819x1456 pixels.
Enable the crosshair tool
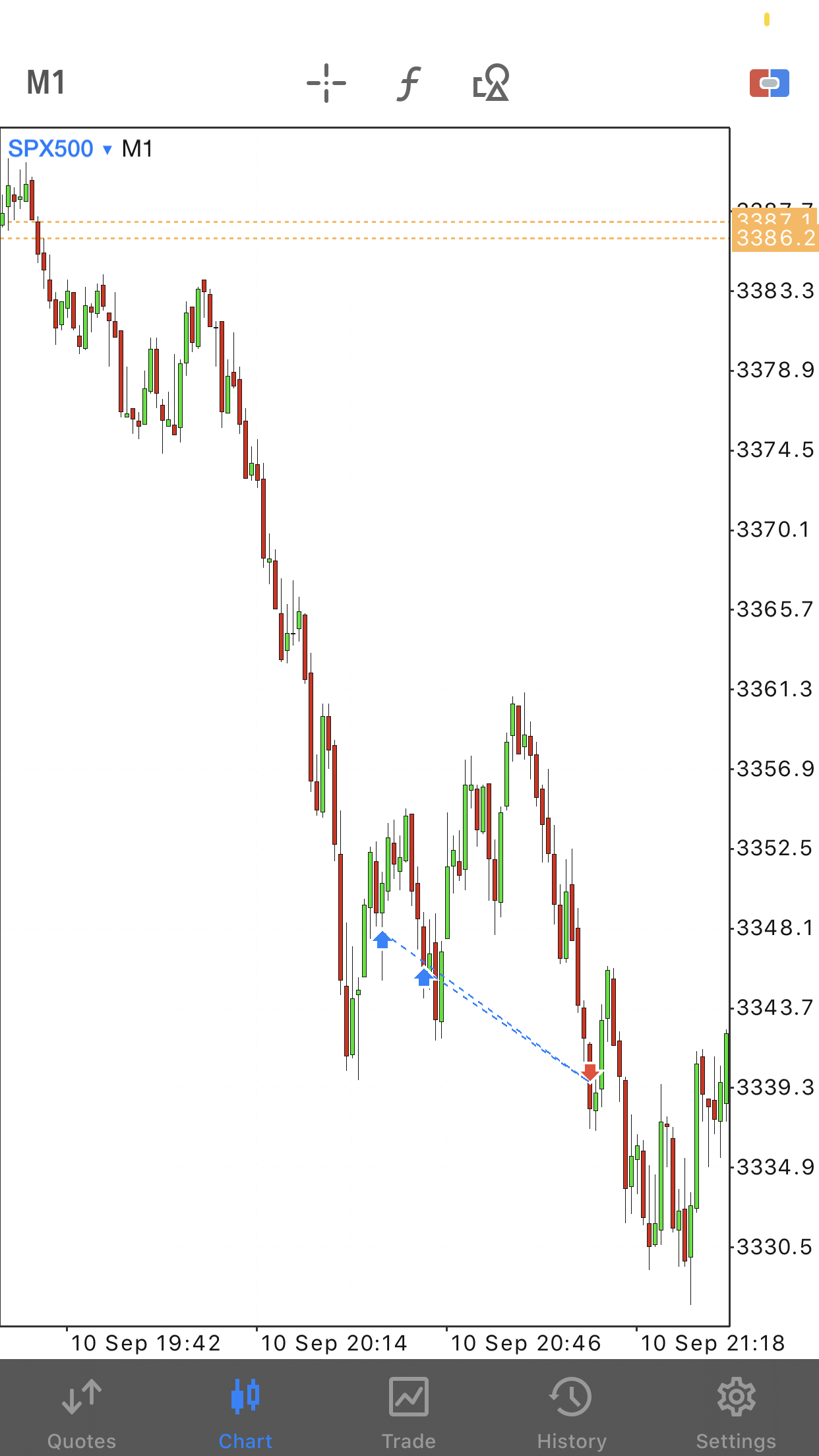click(326, 83)
